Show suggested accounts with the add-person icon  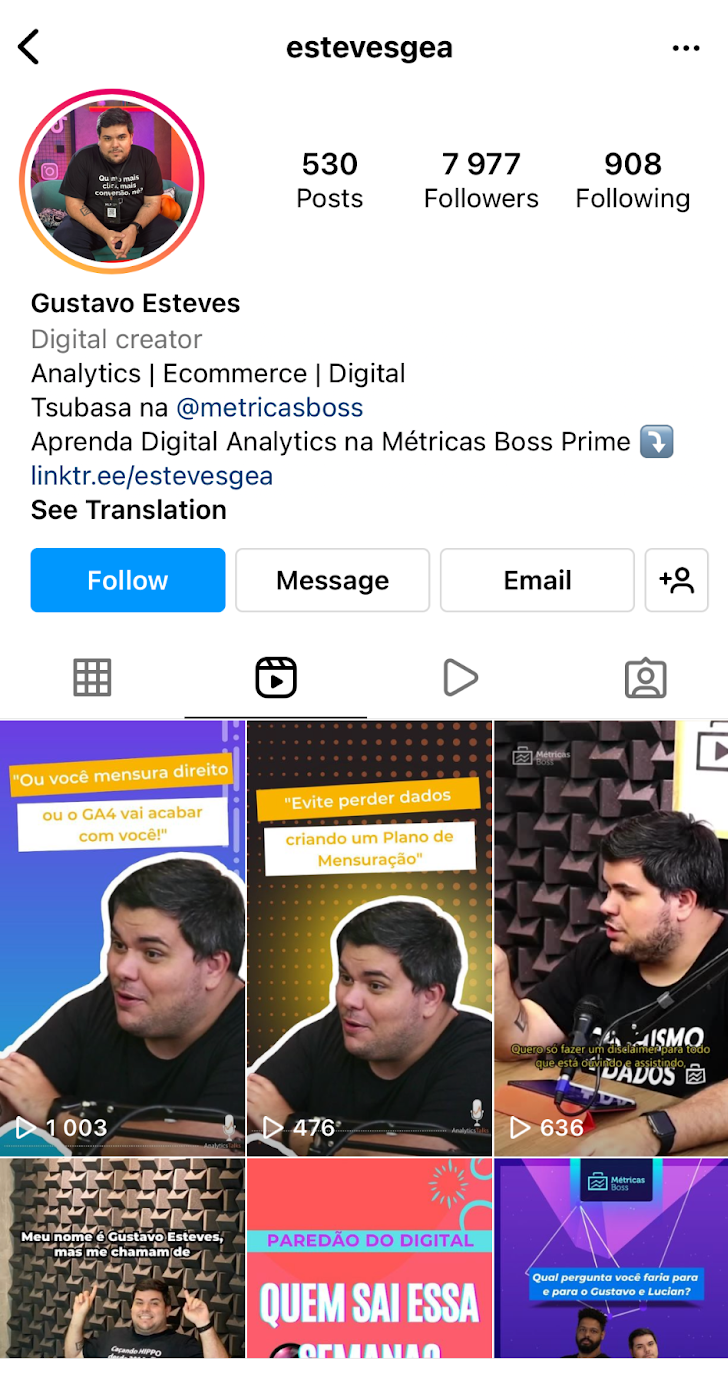click(x=677, y=580)
